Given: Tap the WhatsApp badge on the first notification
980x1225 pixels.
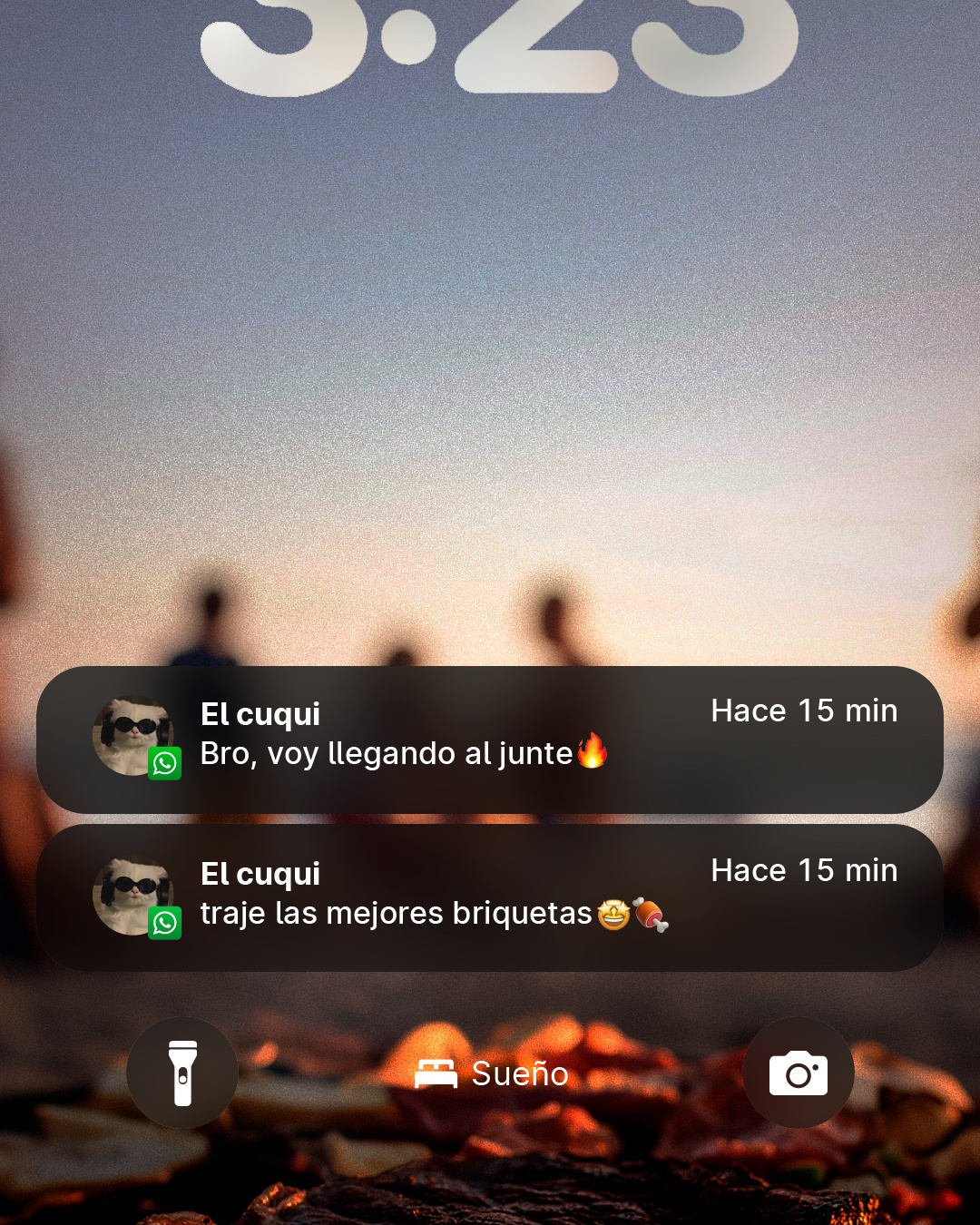Looking at the screenshot, I should pos(166,763).
